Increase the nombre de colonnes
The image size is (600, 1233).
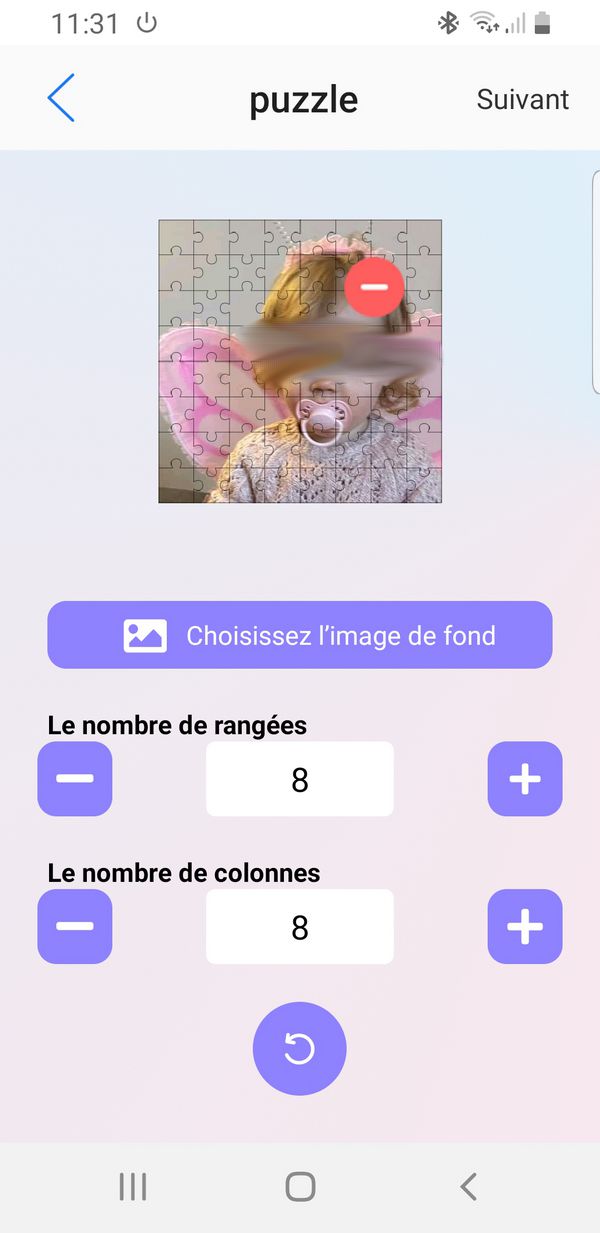point(525,927)
